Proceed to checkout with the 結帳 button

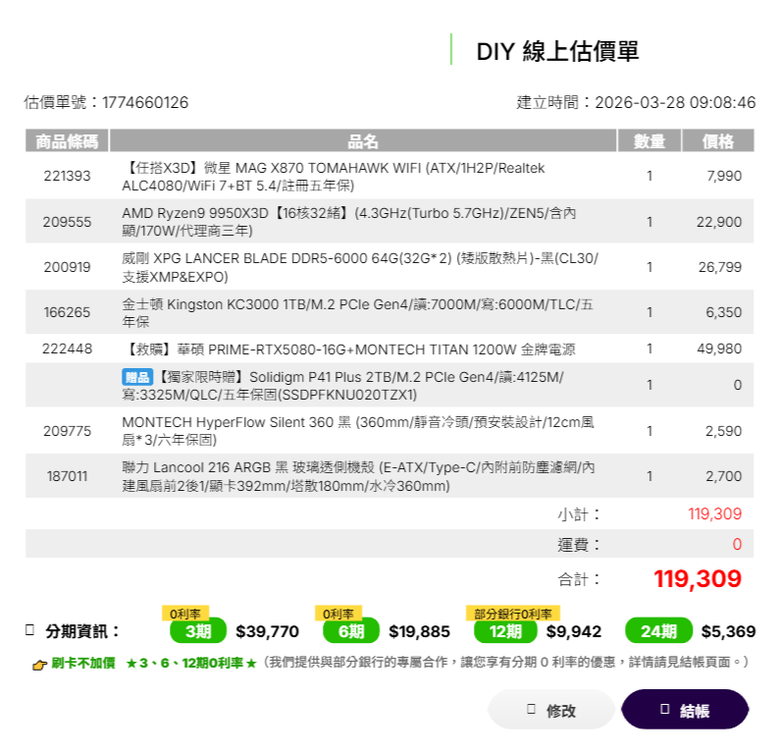(685, 709)
